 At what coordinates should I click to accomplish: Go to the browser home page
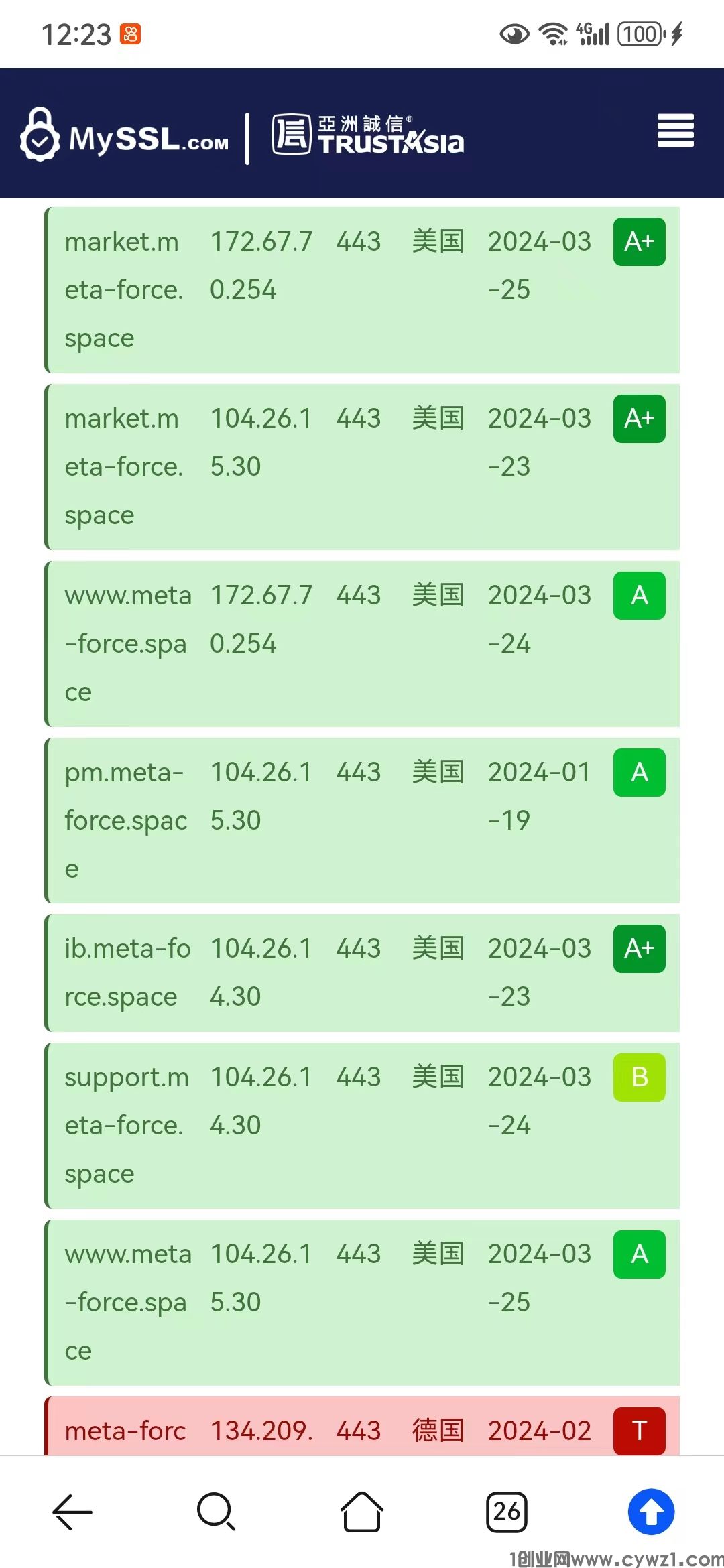pyautogui.click(x=362, y=1512)
